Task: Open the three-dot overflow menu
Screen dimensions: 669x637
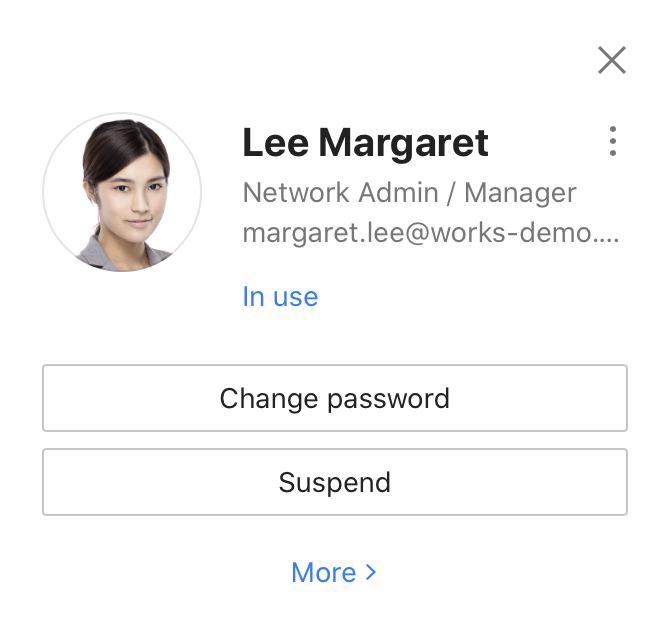Action: click(613, 142)
